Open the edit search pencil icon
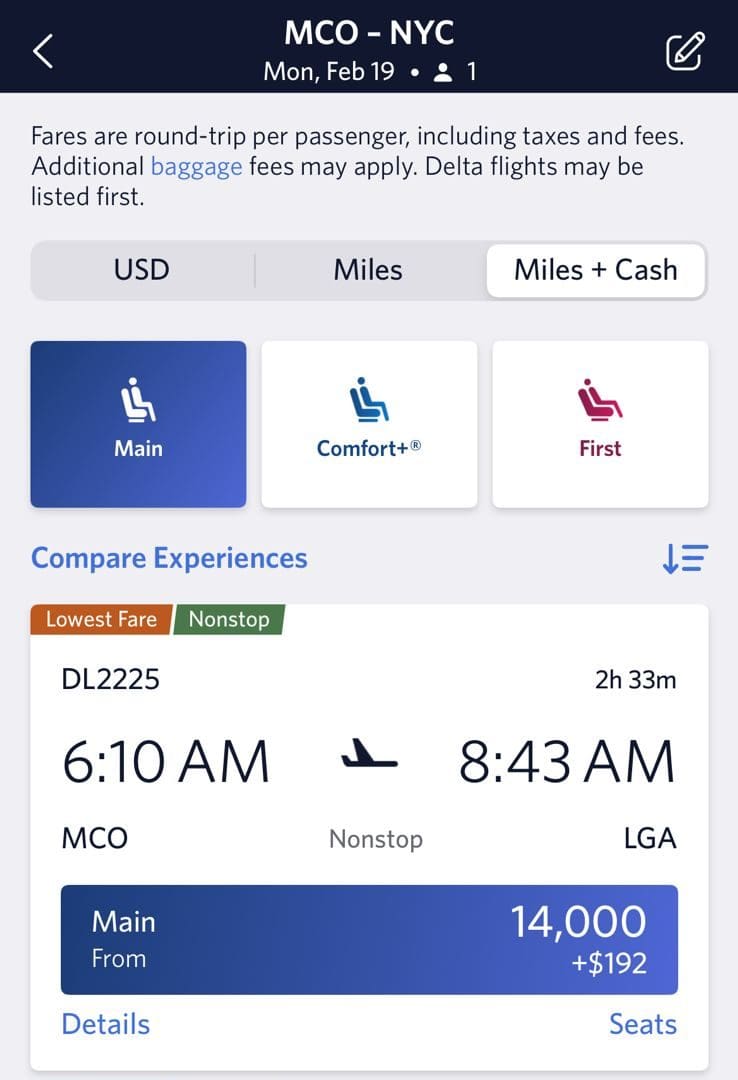This screenshot has width=738, height=1080. (x=684, y=48)
